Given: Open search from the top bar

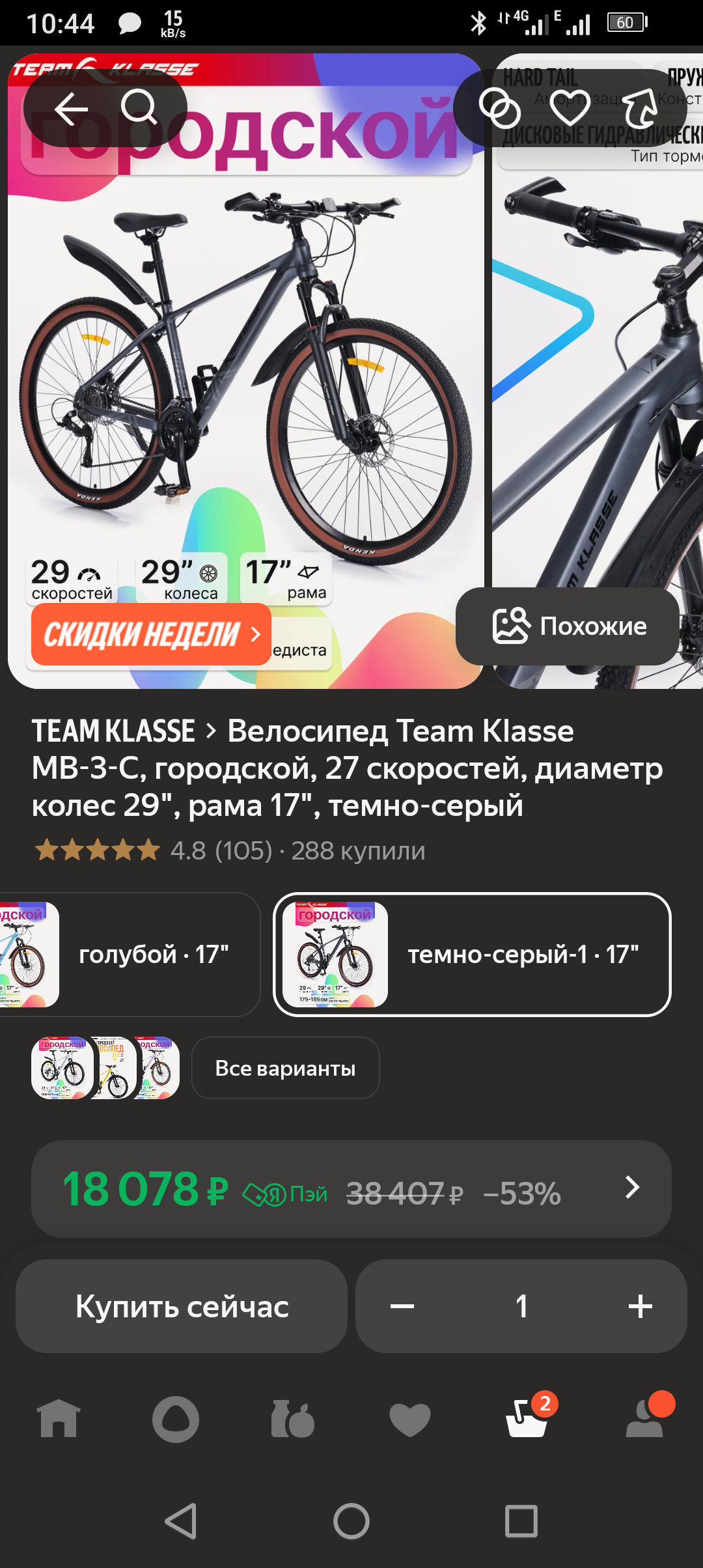Looking at the screenshot, I should pos(139,107).
